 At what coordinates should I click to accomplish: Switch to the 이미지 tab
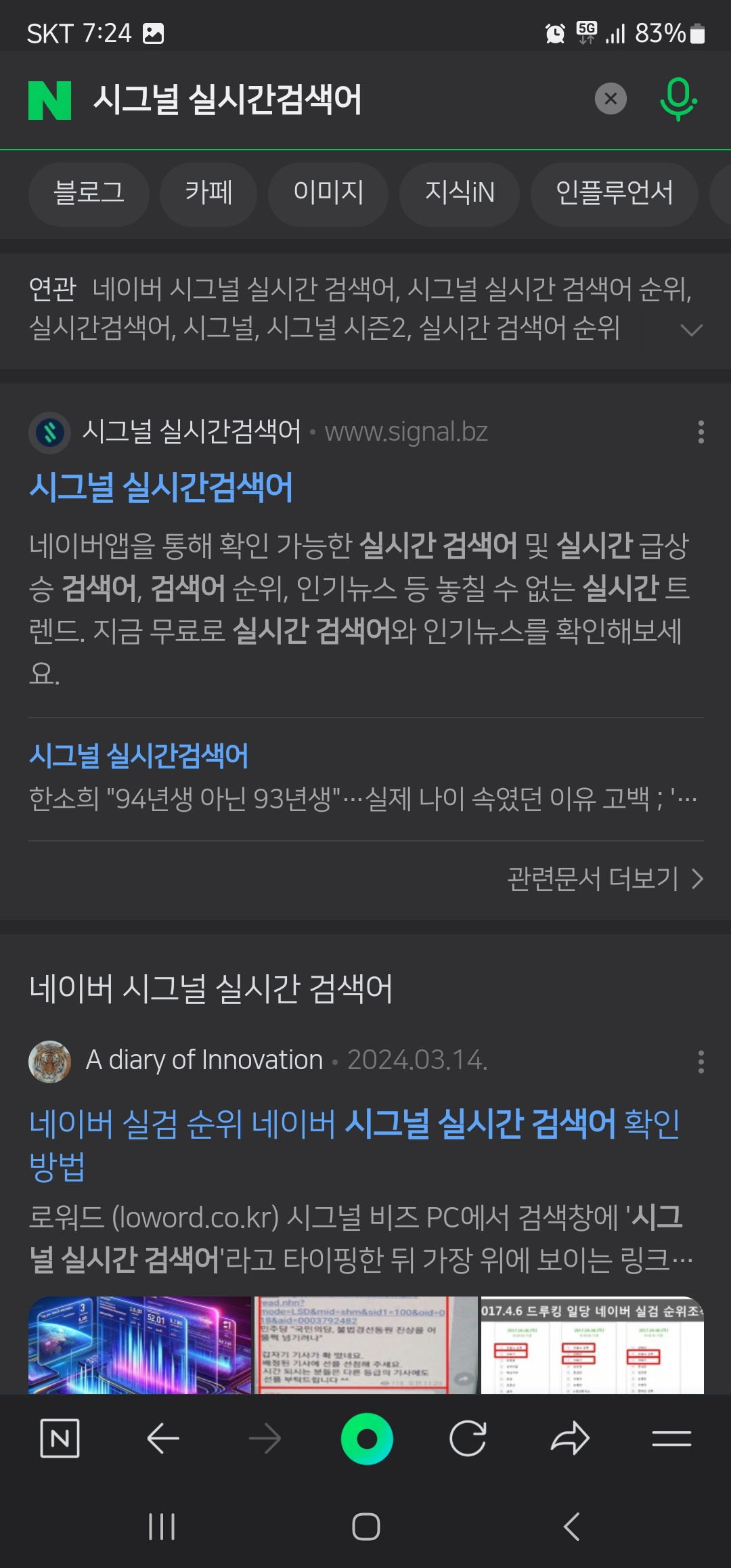(x=328, y=194)
